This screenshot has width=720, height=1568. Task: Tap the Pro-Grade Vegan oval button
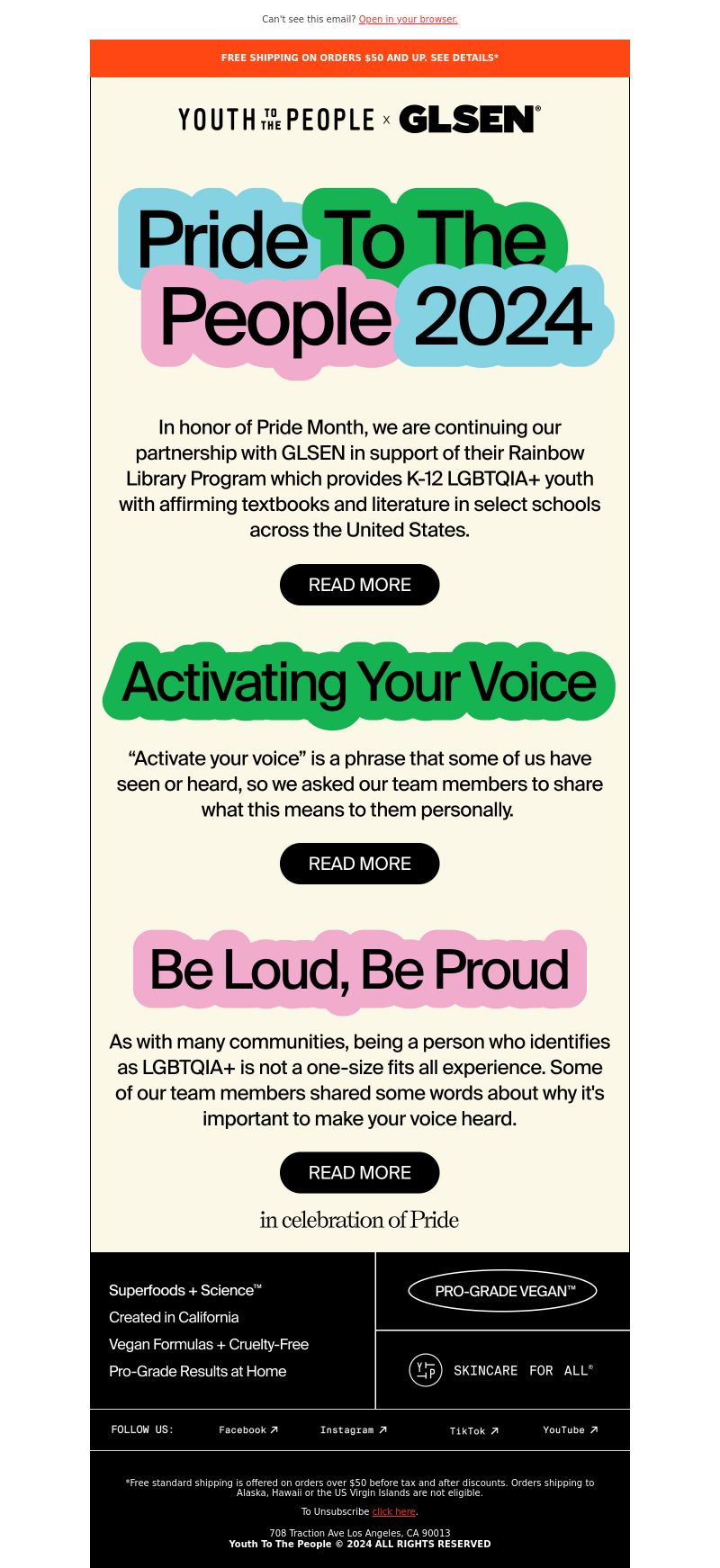(x=502, y=1291)
